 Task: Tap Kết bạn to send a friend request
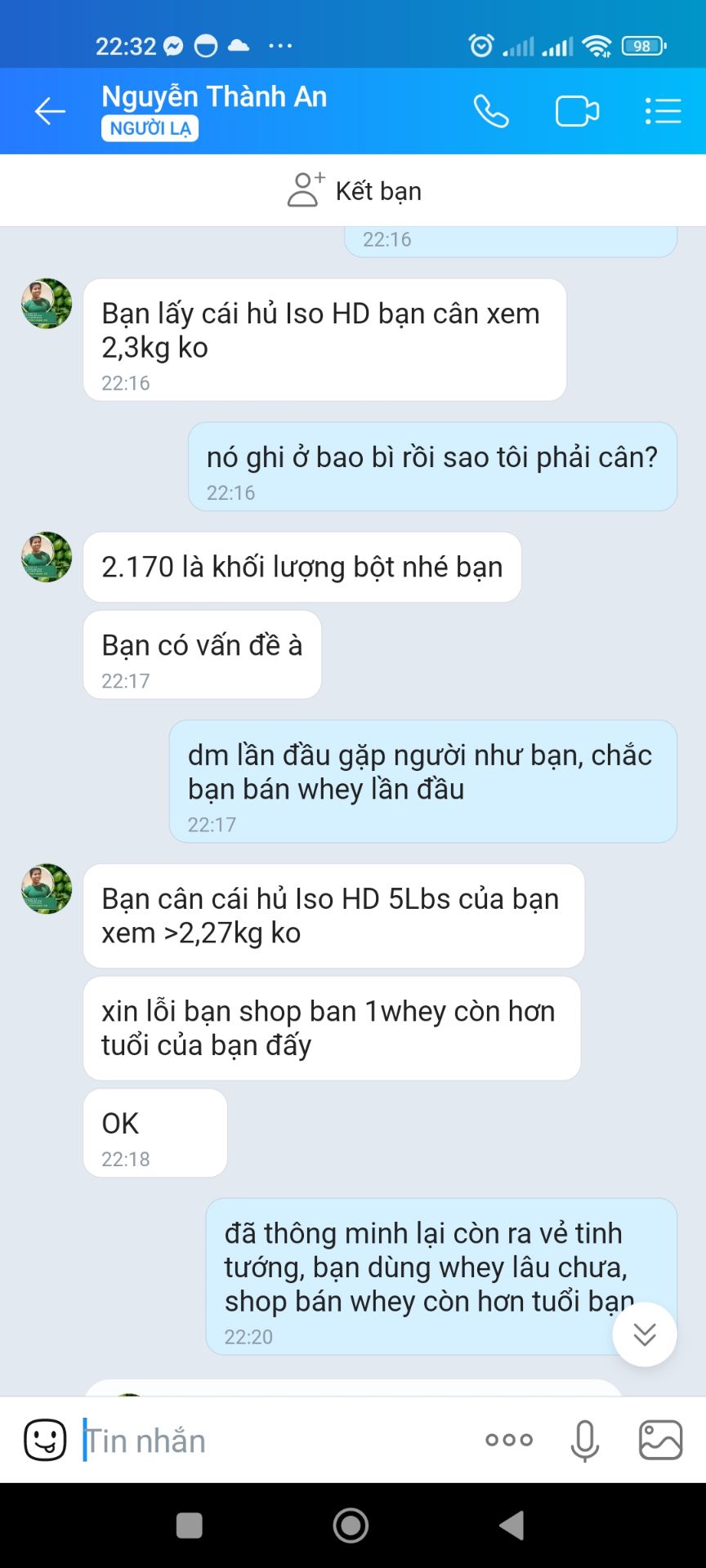(x=353, y=190)
